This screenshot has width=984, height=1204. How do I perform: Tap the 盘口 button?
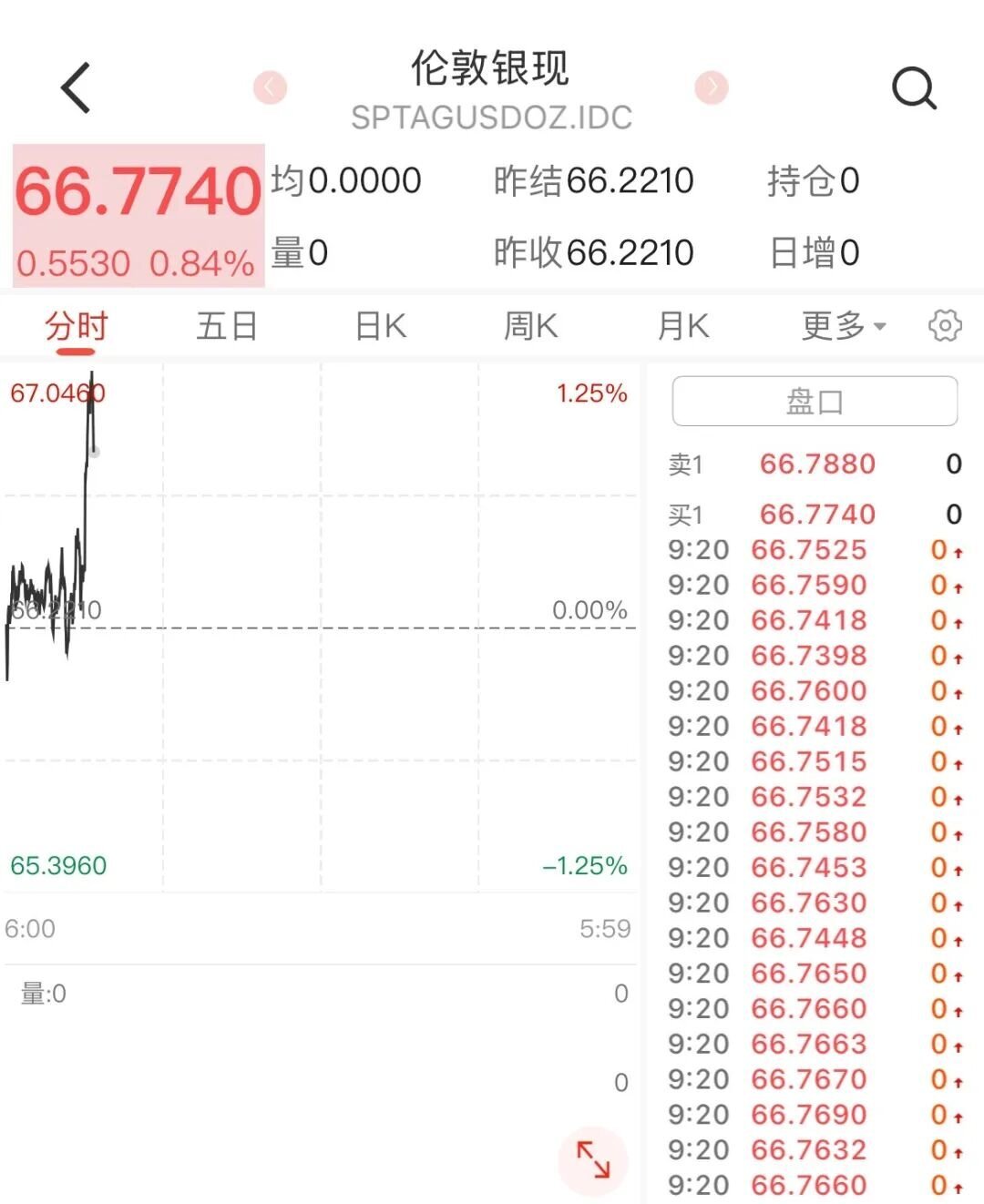coord(815,401)
